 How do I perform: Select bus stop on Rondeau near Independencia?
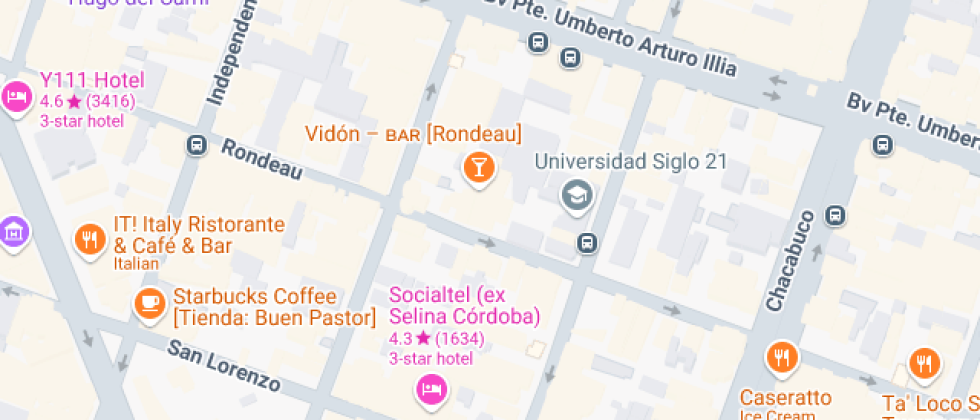(x=196, y=146)
